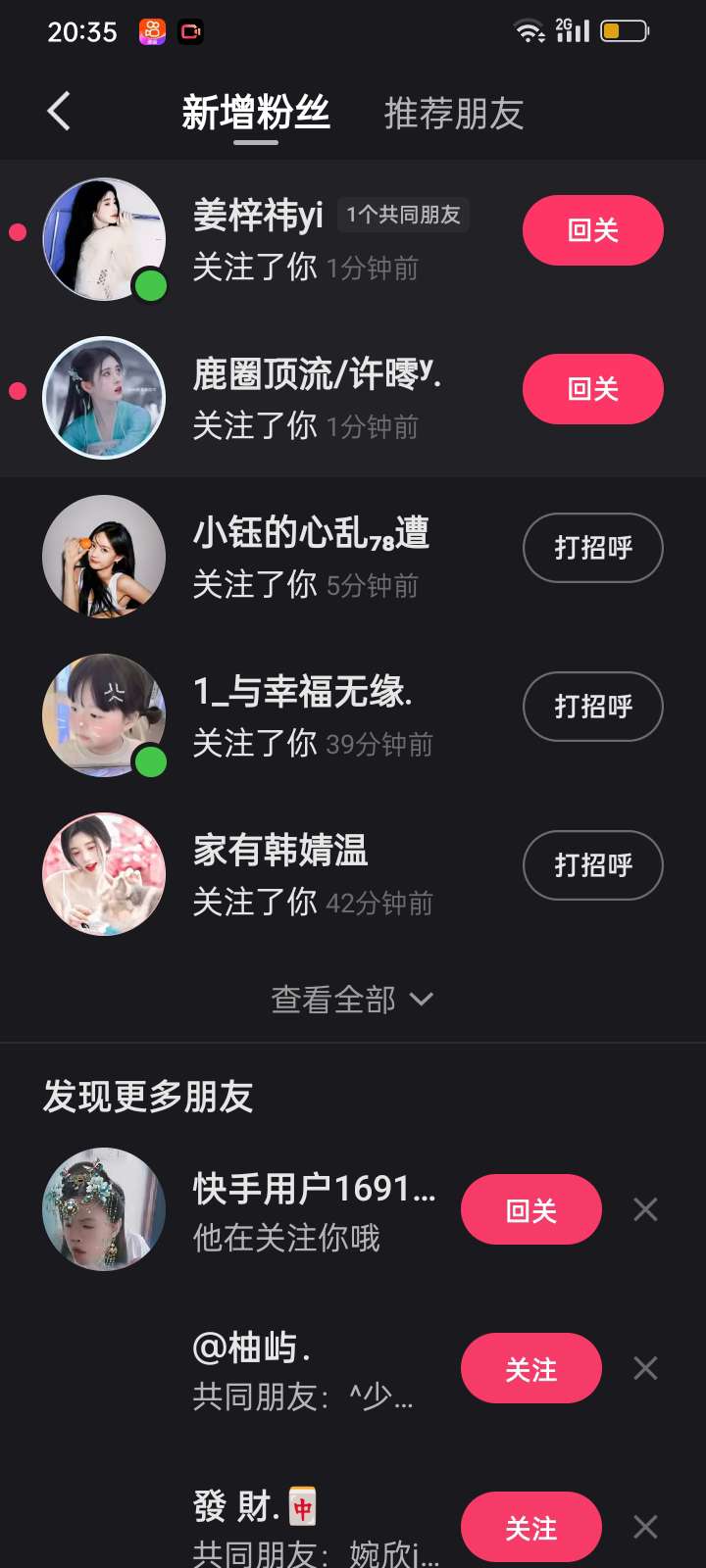Go back using the top-left arrow

59,112
